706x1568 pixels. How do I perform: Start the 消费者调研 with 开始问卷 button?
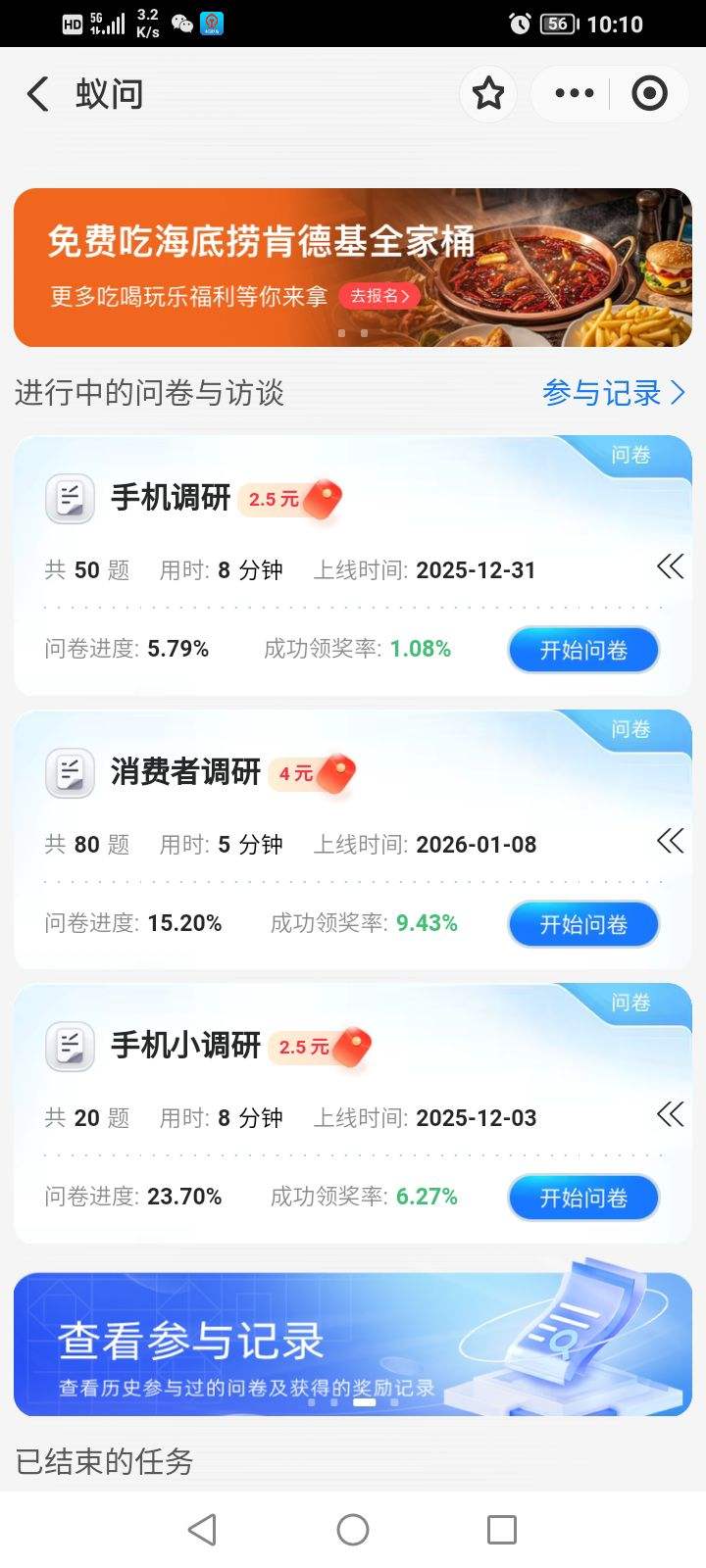pos(582,923)
